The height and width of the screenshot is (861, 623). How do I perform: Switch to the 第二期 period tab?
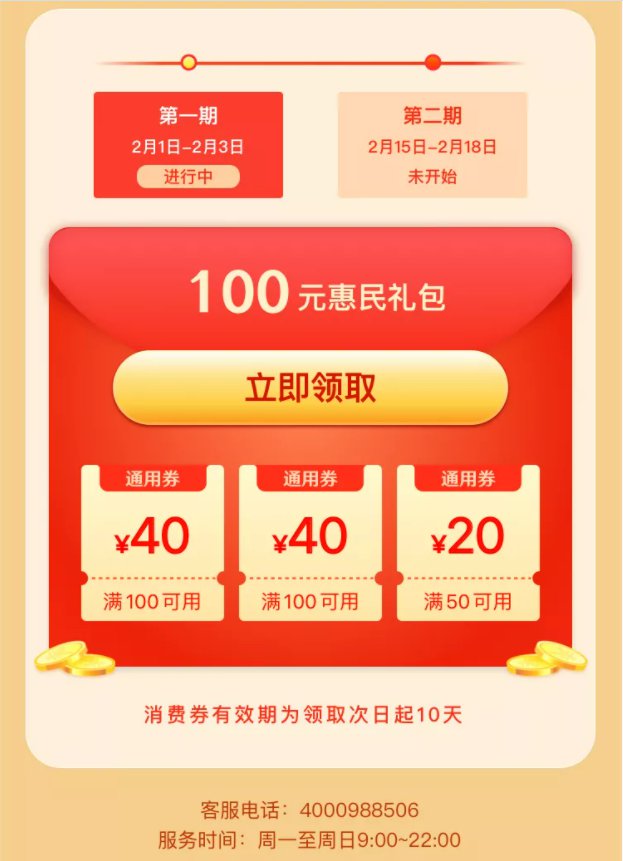(x=432, y=145)
